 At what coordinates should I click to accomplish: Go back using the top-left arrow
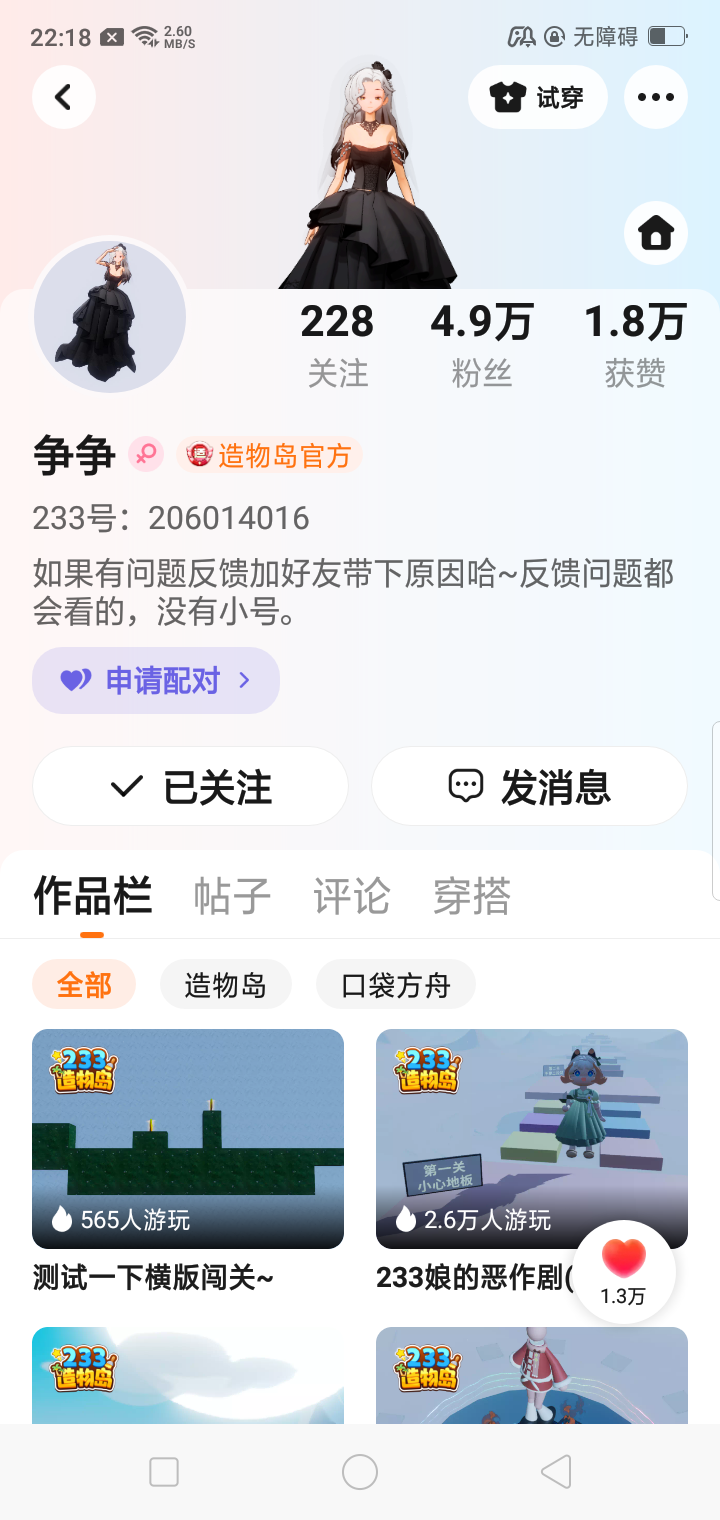tap(64, 97)
